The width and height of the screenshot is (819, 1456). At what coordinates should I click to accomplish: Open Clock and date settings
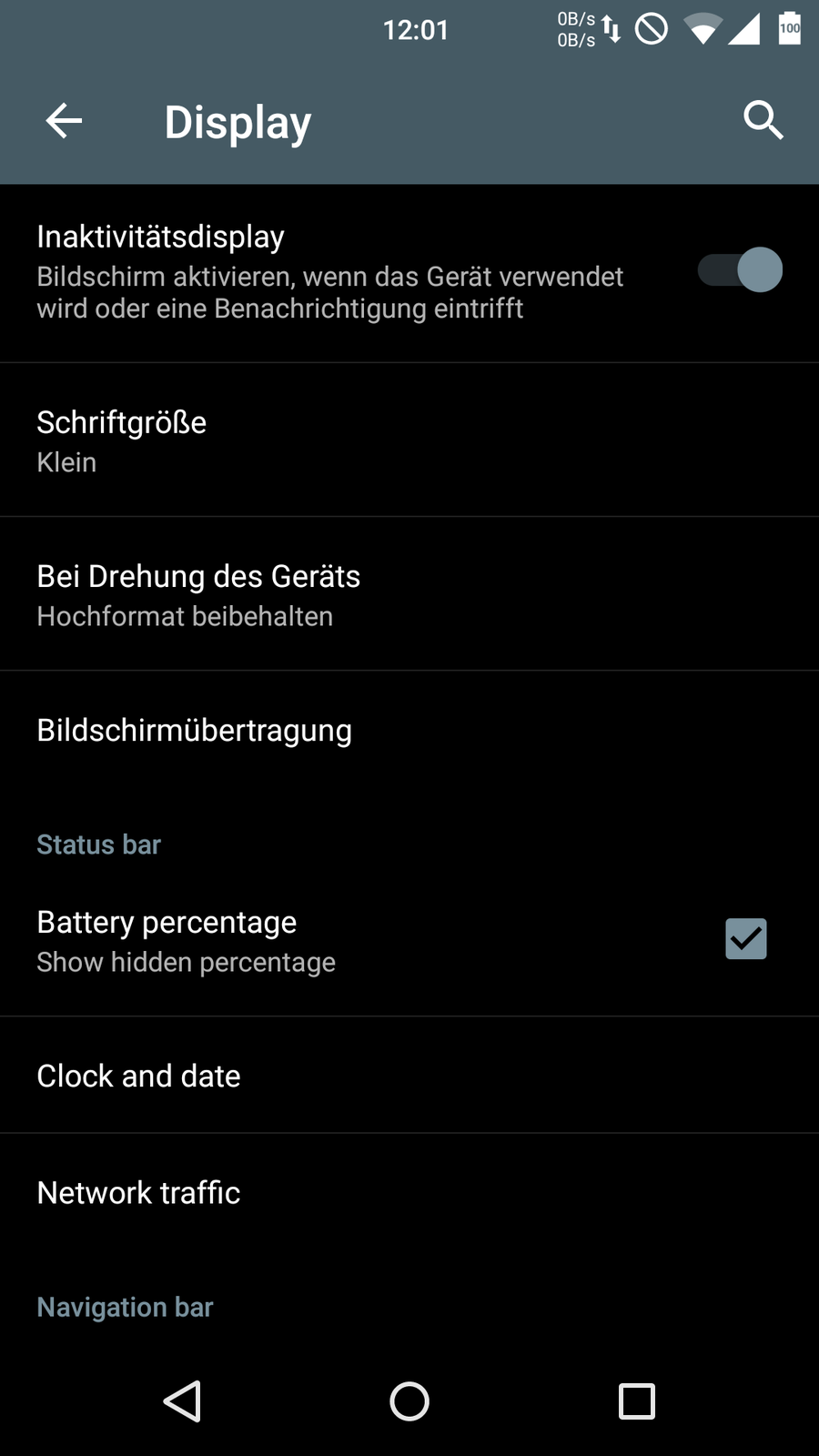click(x=409, y=1076)
